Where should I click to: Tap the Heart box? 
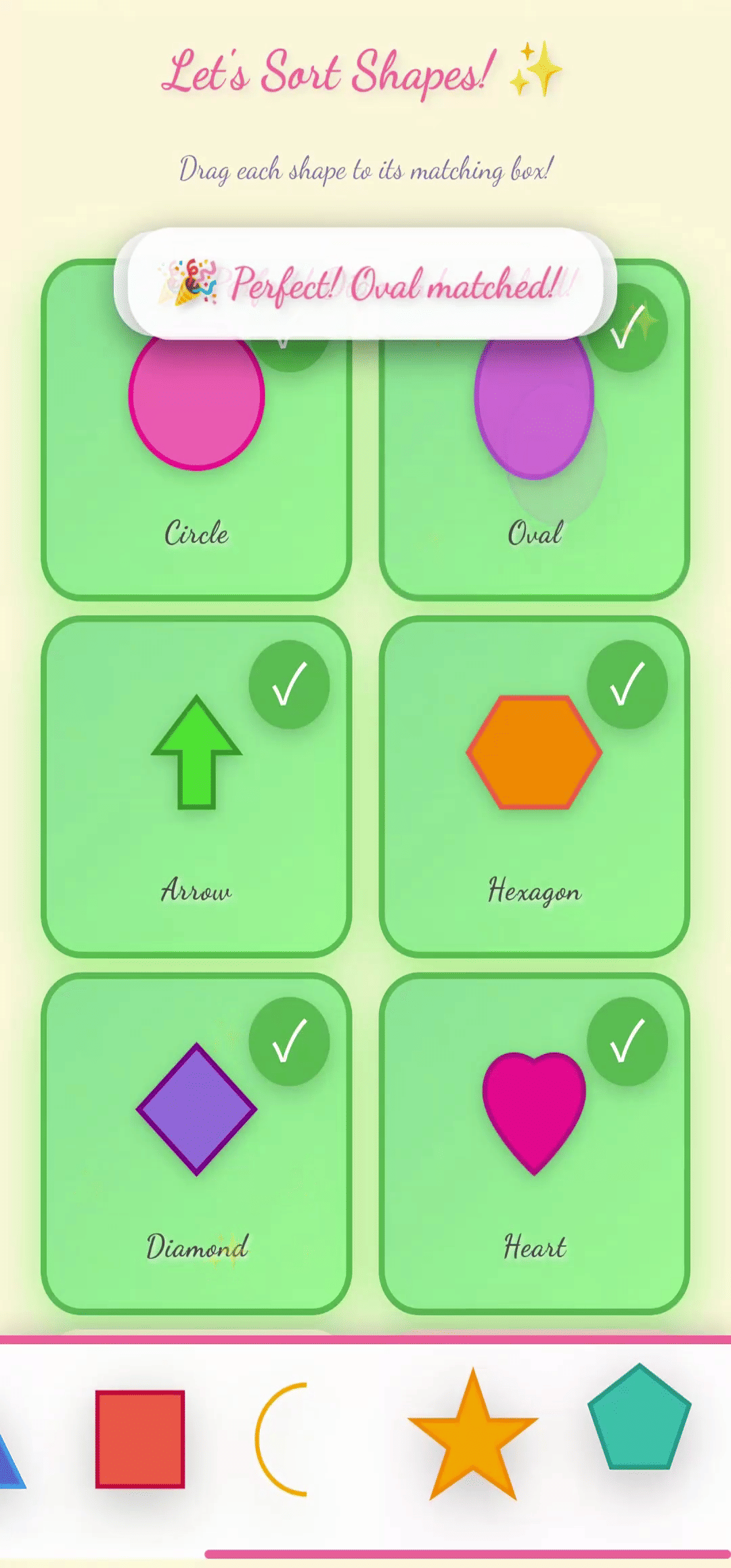535,1144
